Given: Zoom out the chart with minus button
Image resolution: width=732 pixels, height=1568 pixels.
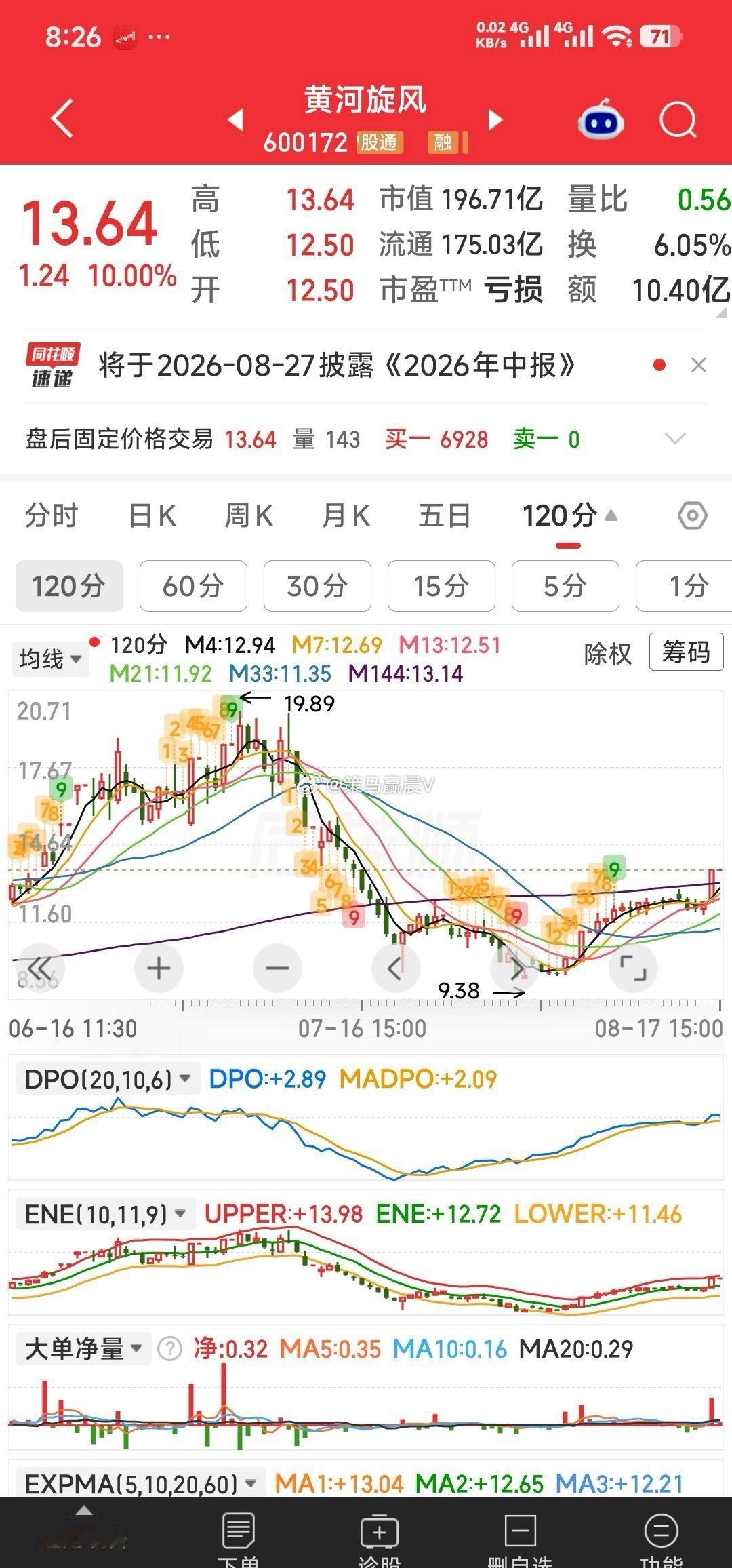Looking at the screenshot, I should (x=277, y=968).
